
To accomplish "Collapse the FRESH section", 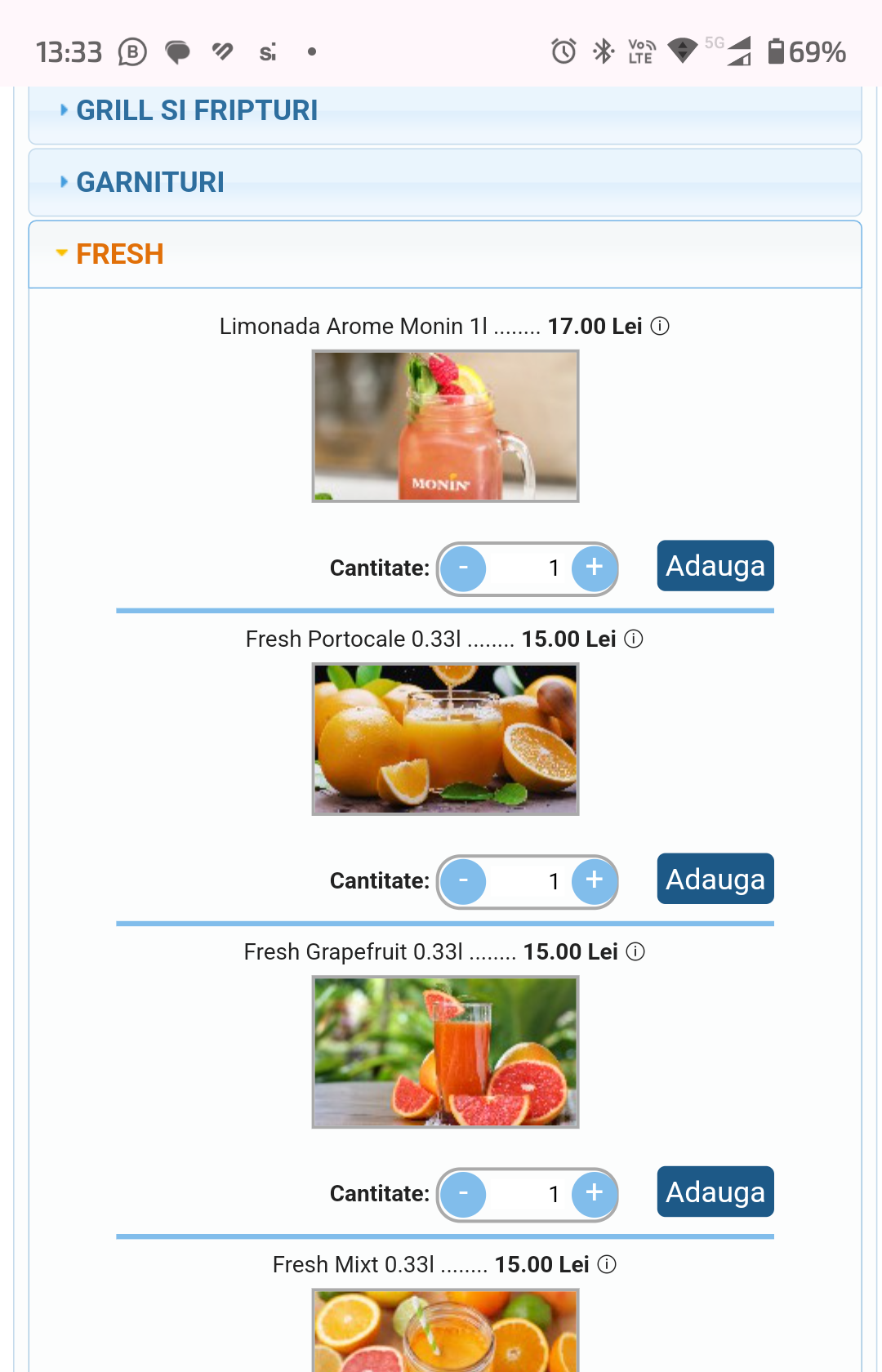I will (119, 254).
